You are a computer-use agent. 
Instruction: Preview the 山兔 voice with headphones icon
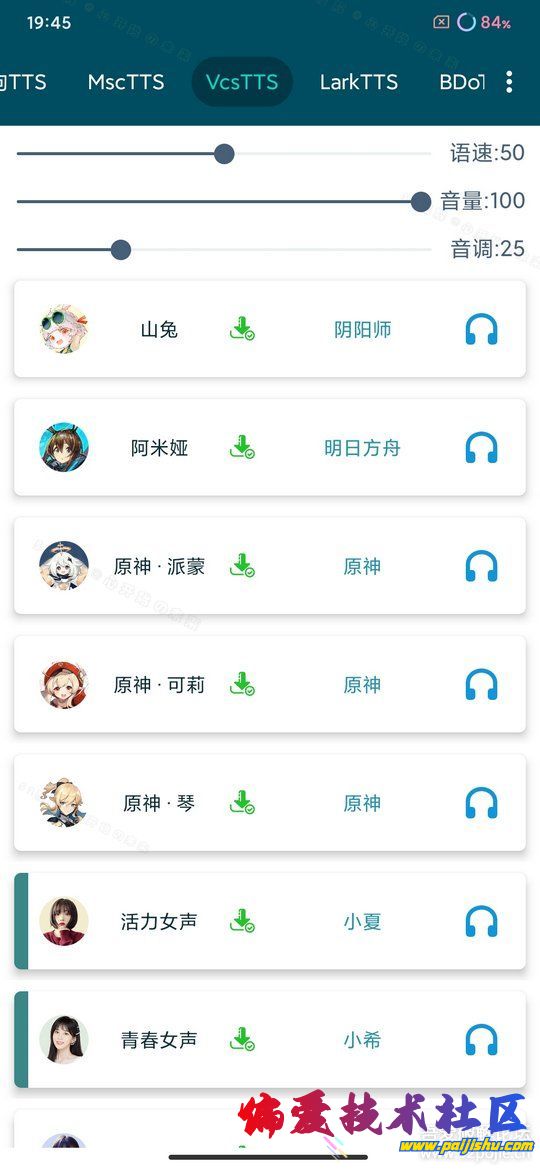(x=481, y=329)
